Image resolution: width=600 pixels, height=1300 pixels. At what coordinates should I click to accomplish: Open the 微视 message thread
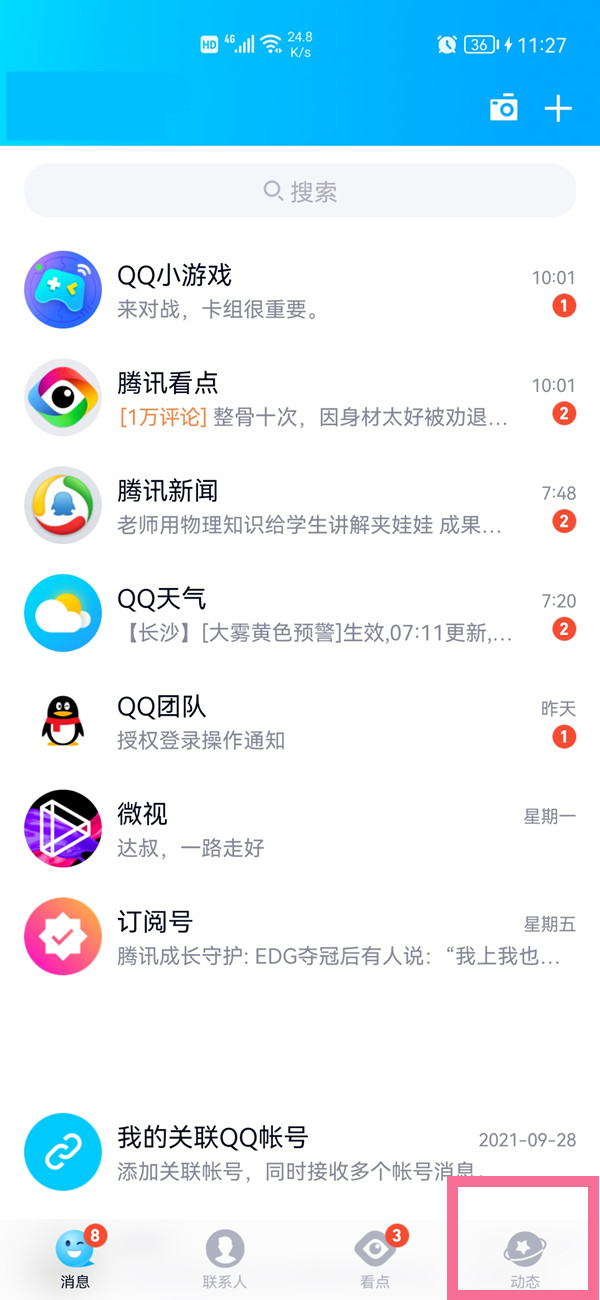coord(300,830)
